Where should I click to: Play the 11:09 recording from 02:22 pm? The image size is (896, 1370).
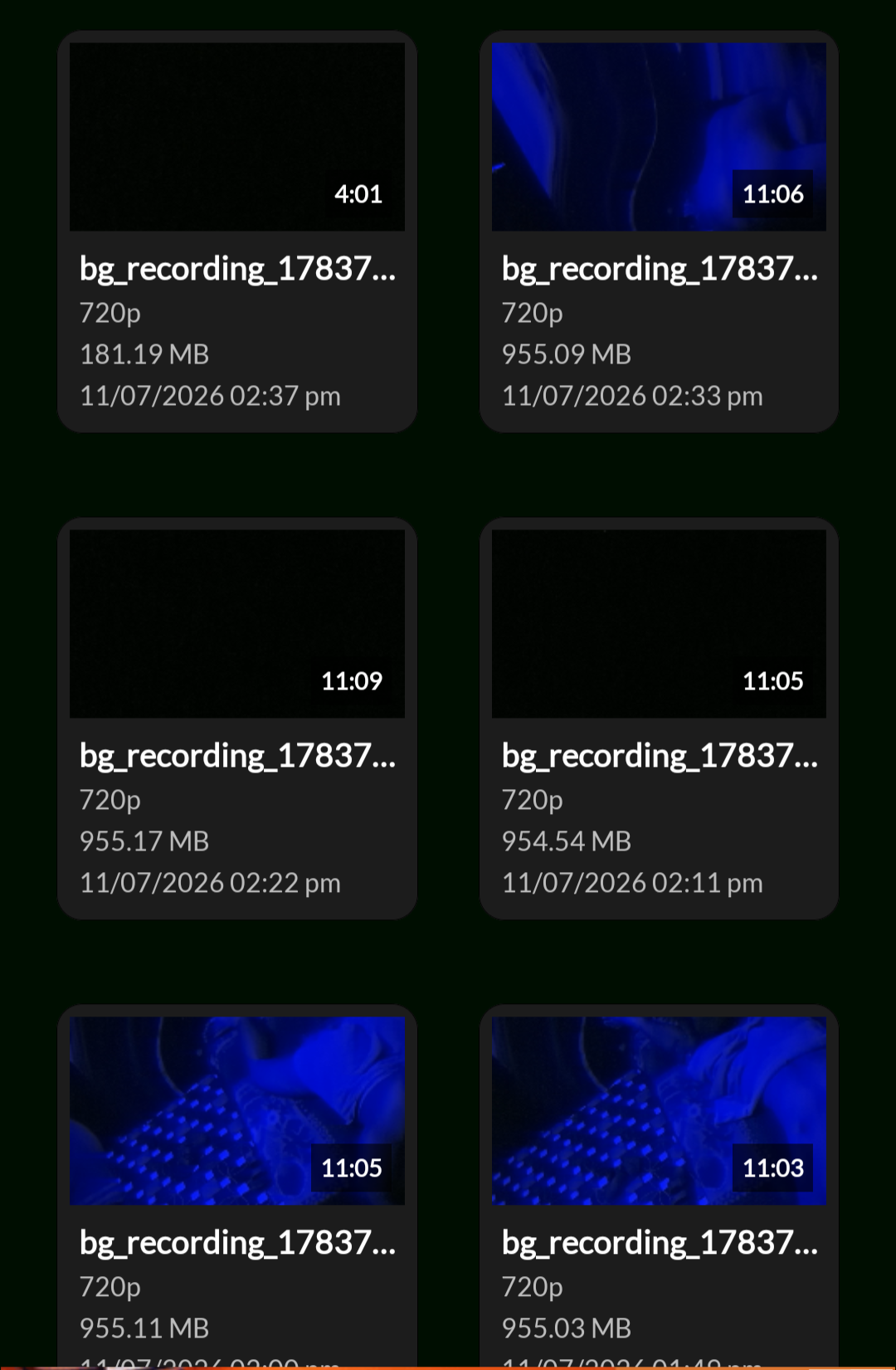pyautogui.click(x=237, y=719)
